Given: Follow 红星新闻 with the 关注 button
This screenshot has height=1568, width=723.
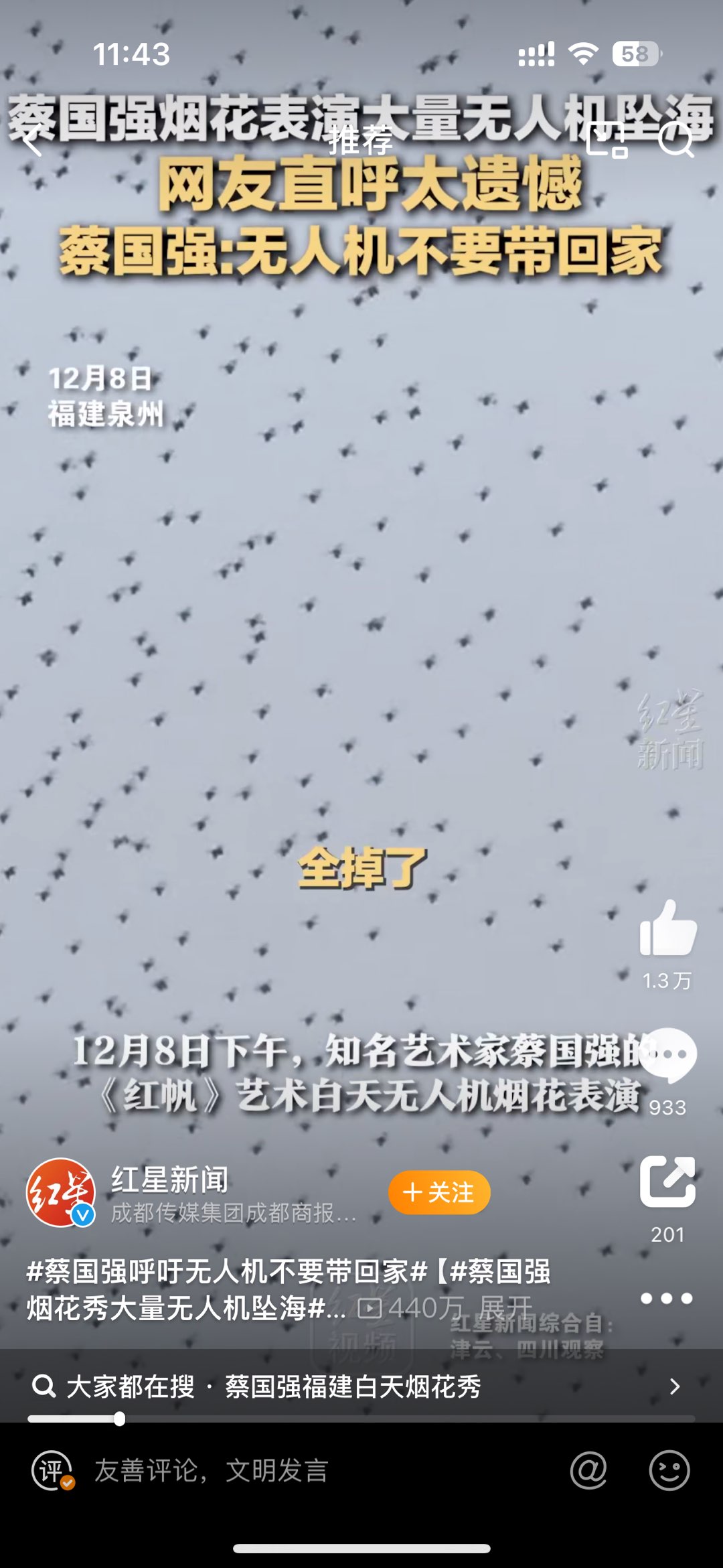Looking at the screenshot, I should (x=439, y=1192).
